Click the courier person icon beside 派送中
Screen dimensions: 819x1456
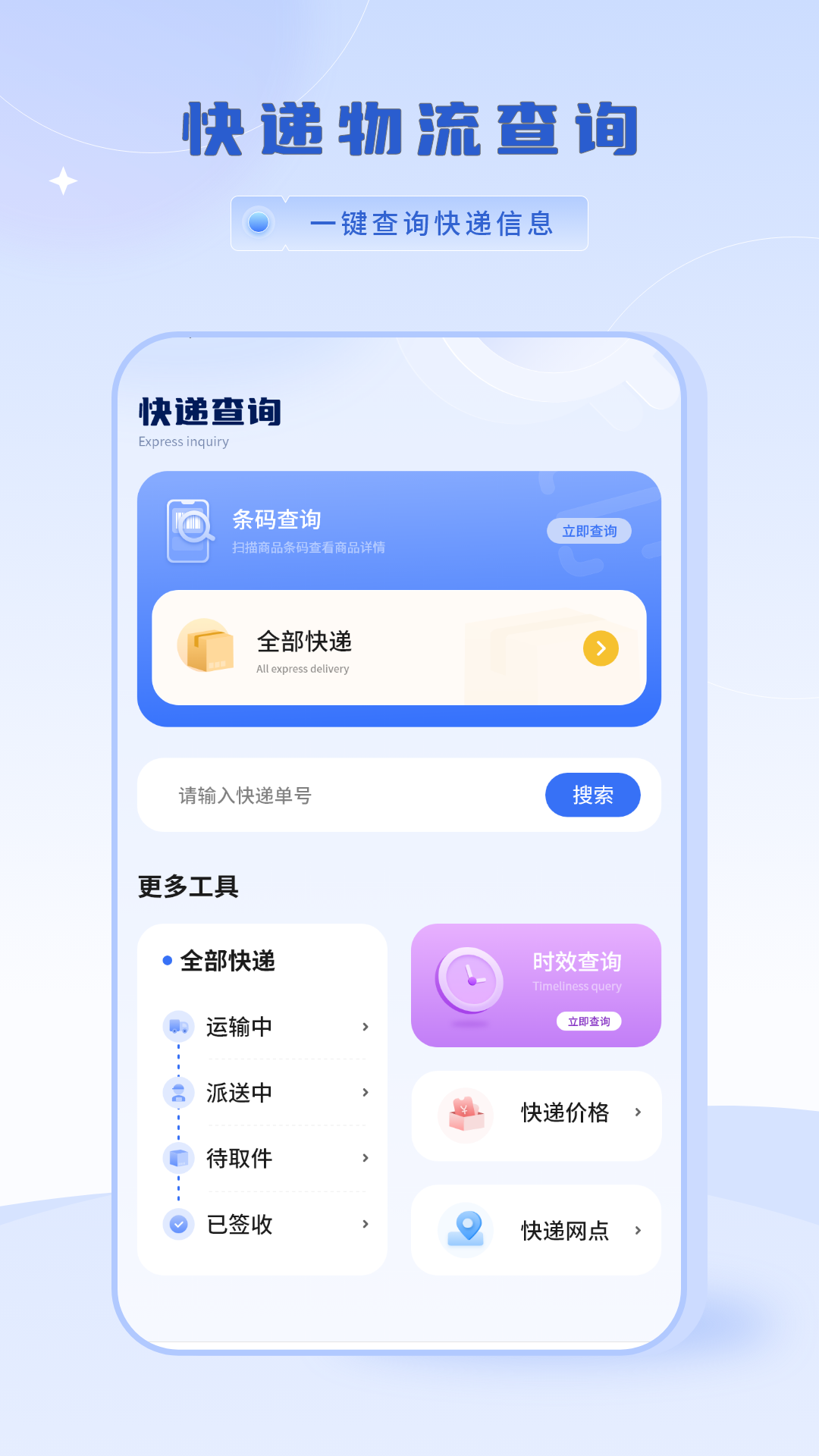click(x=179, y=1092)
